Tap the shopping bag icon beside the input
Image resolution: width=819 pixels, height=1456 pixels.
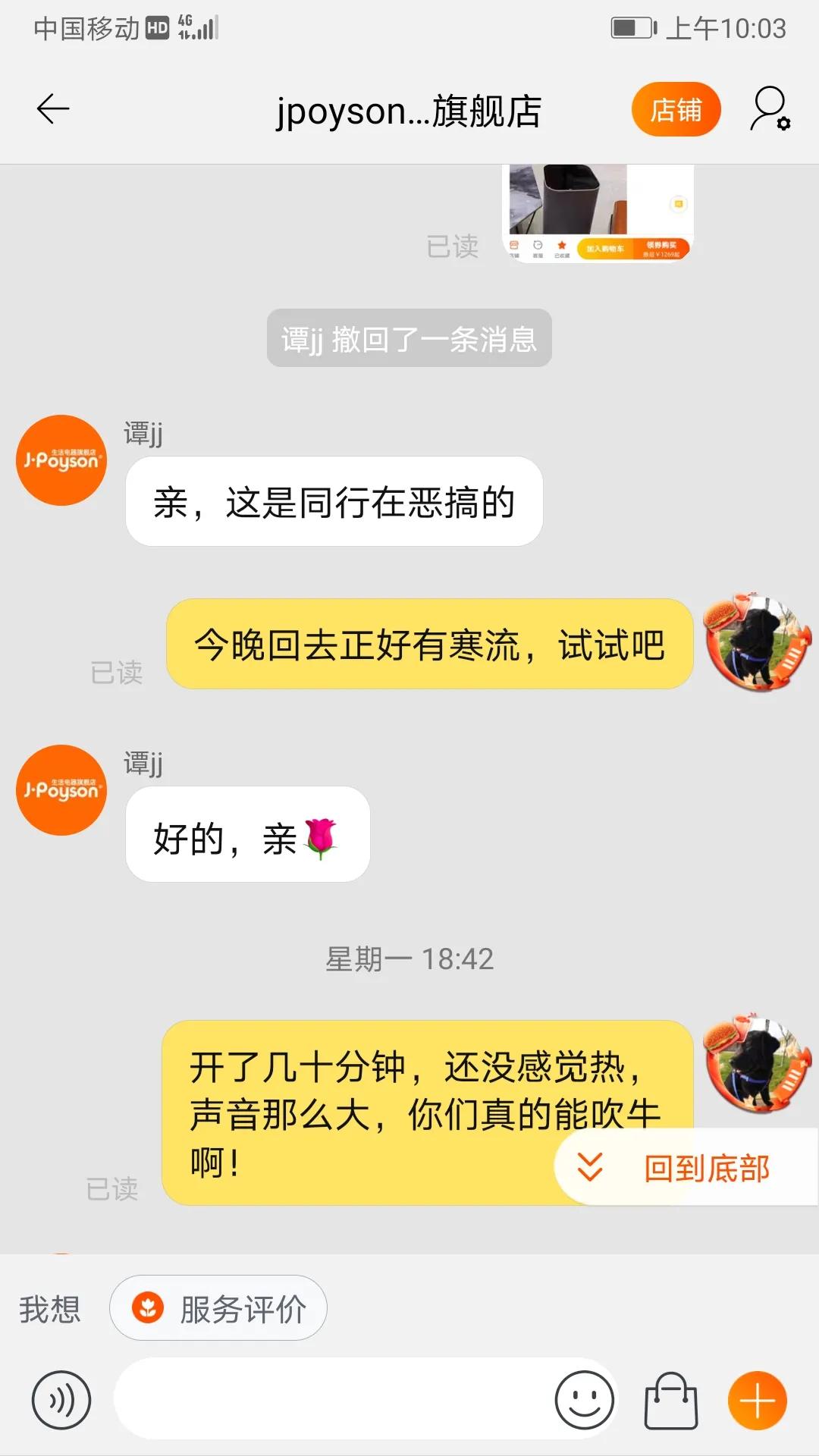670,1399
